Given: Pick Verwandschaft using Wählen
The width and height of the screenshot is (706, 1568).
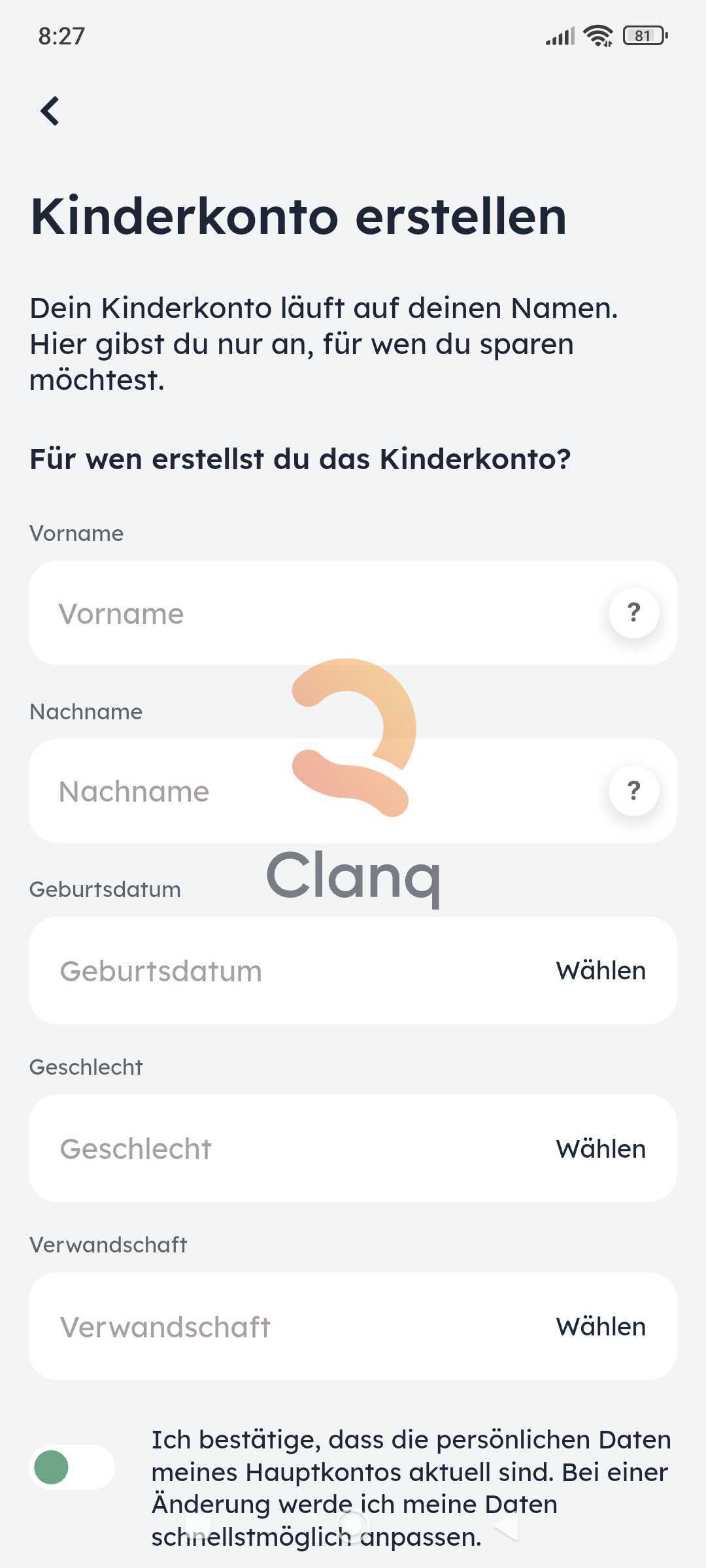Looking at the screenshot, I should tap(600, 1327).
